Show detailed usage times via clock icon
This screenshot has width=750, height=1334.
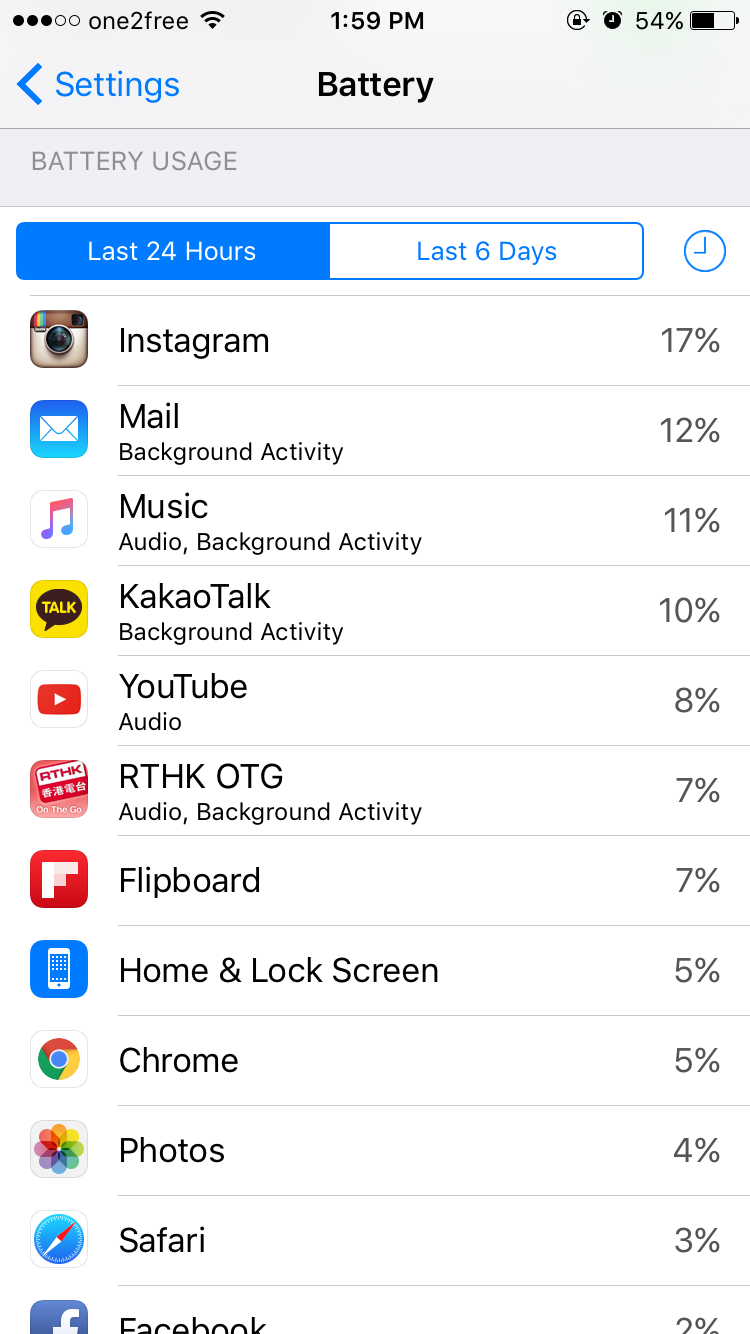(x=704, y=251)
